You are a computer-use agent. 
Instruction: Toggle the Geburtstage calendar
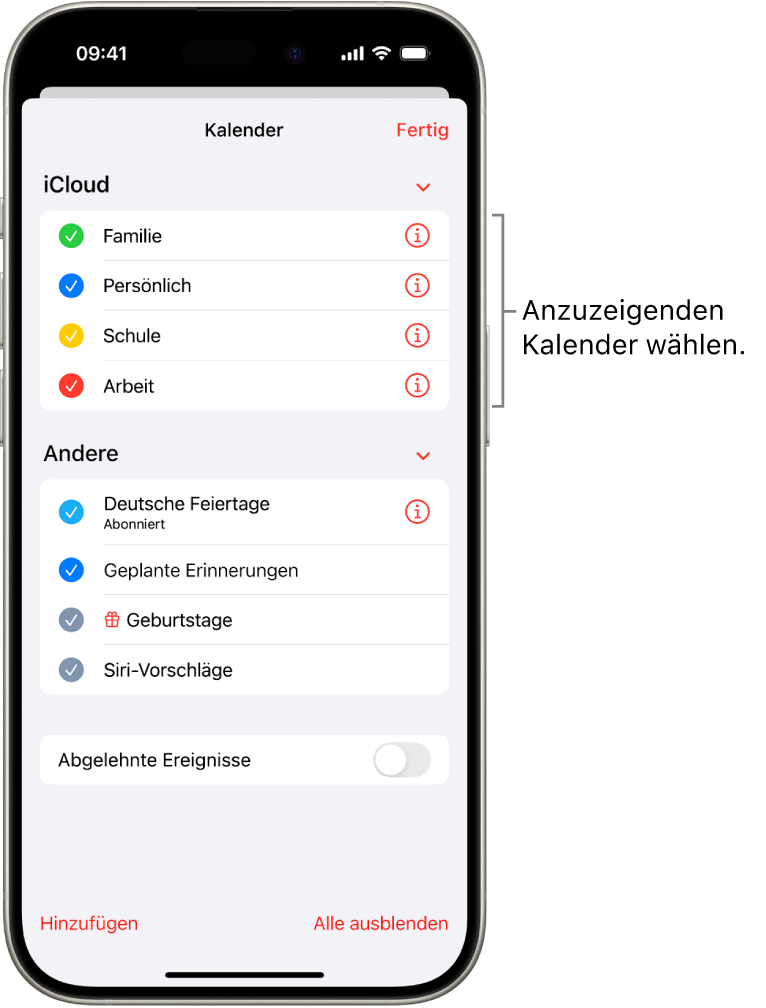pyautogui.click(x=71, y=620)
